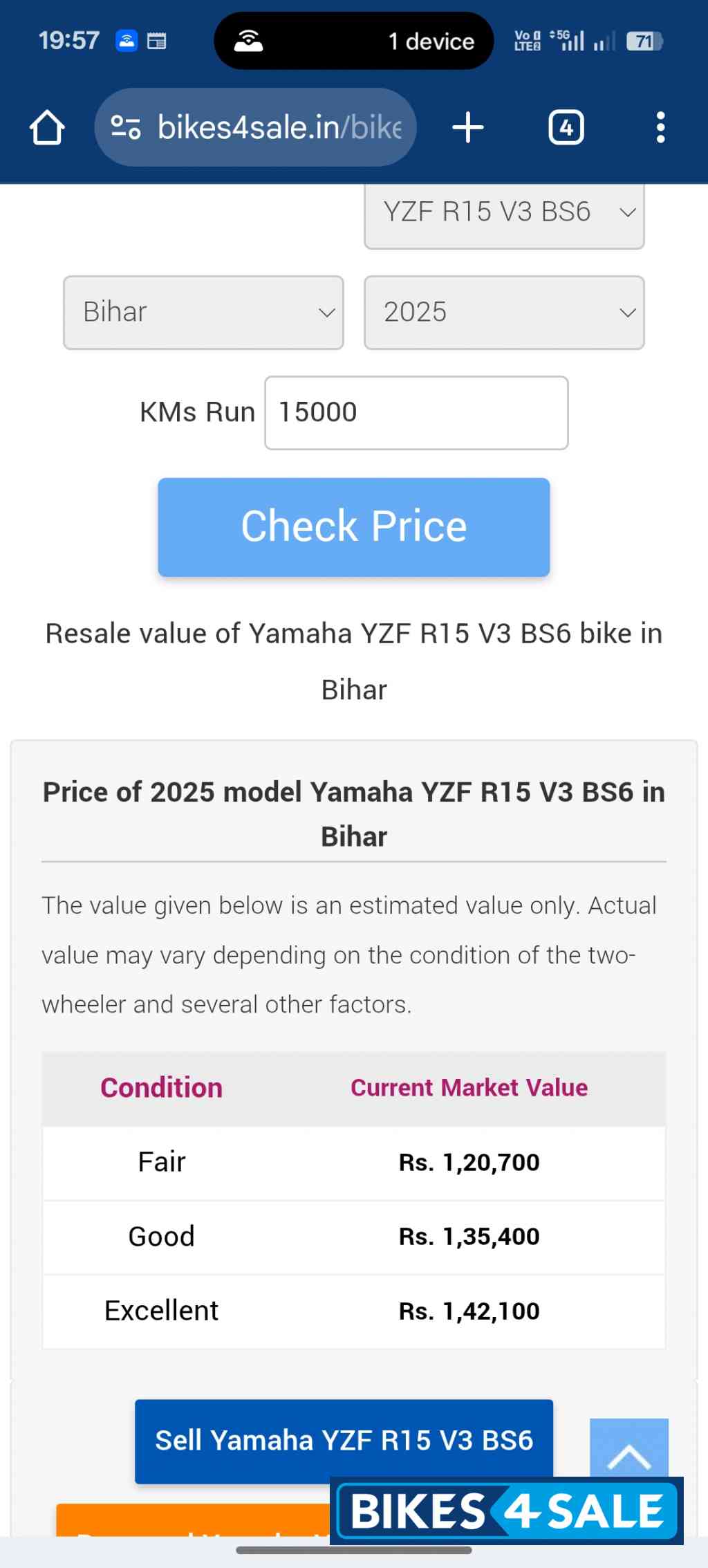
Task: Tap the 1 device status pill
Action: 431,41
